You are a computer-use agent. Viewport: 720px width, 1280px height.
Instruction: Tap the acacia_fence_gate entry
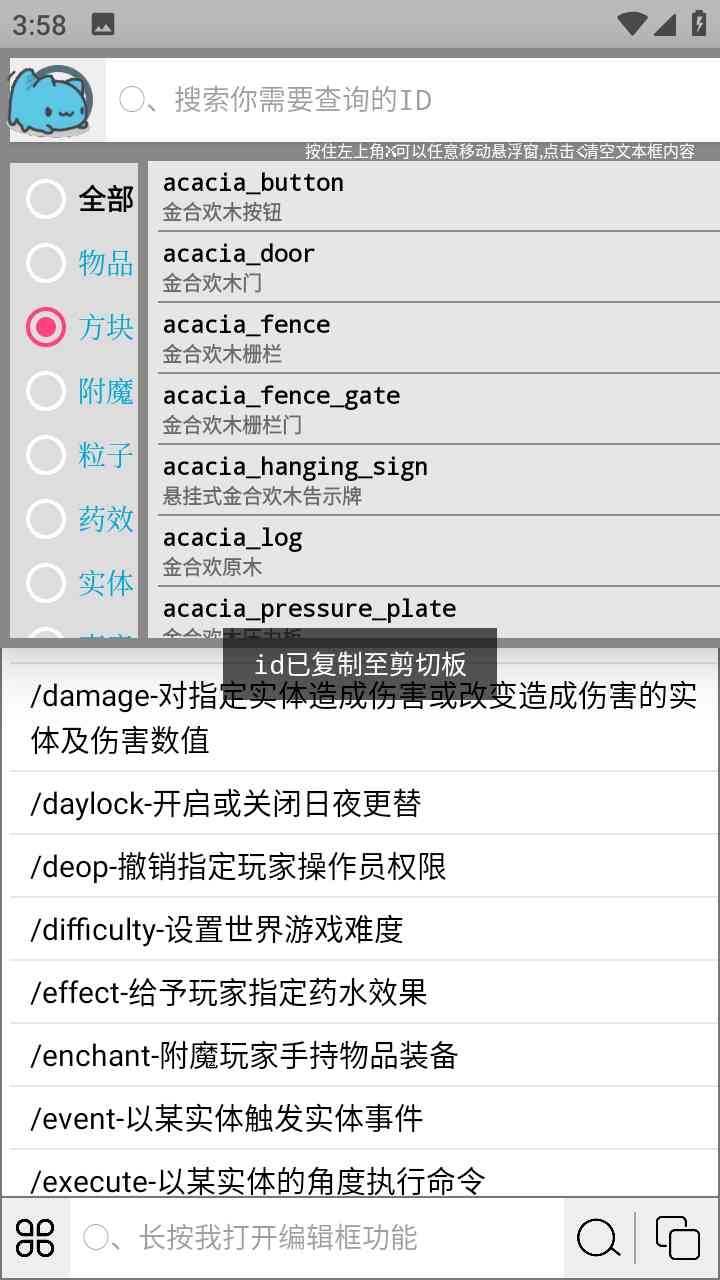pos(438,409)
